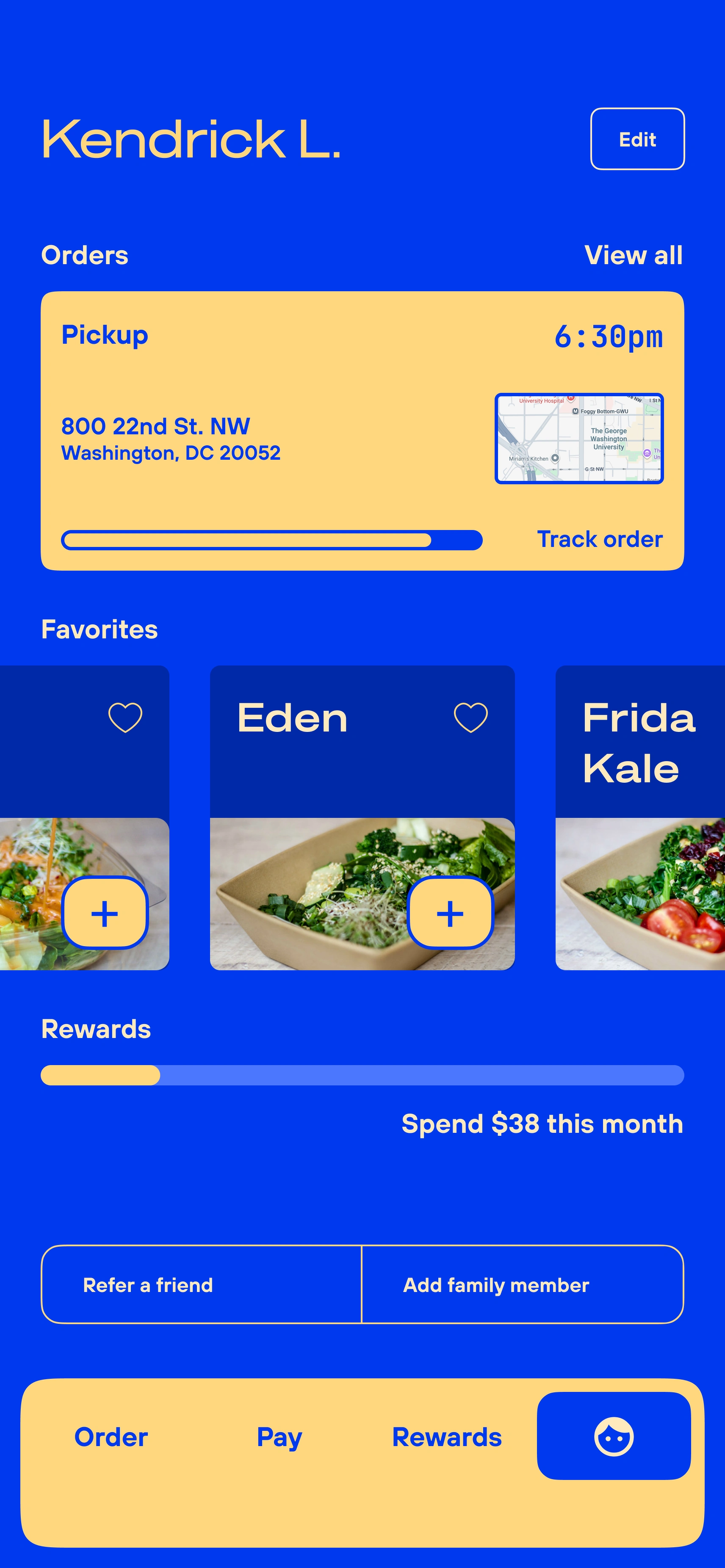The height and width of the screenshot is (1568, 725).
Task: Open Track order for the pickup
Action: coord(599,539)
